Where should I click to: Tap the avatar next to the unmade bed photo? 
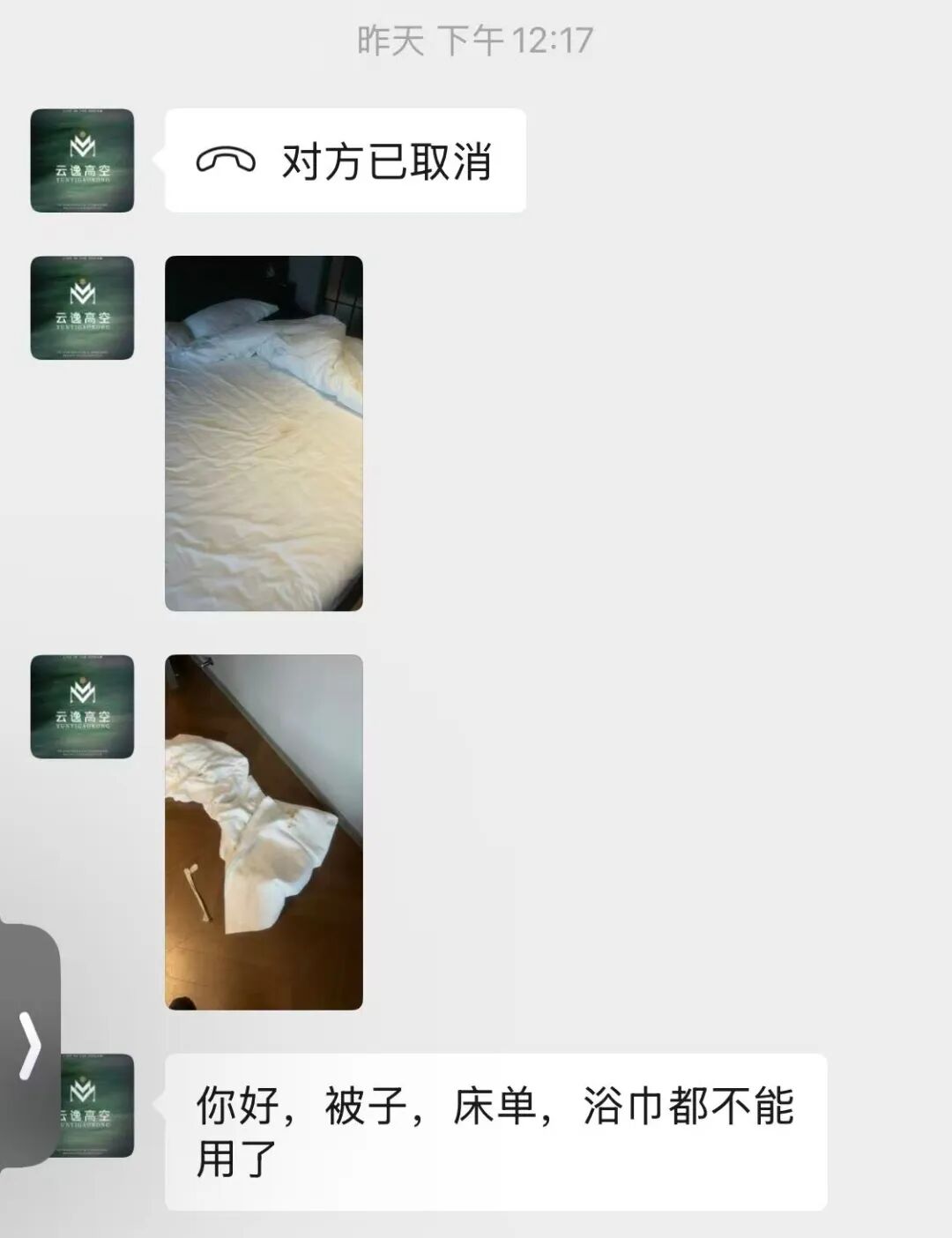coord(82,306)
